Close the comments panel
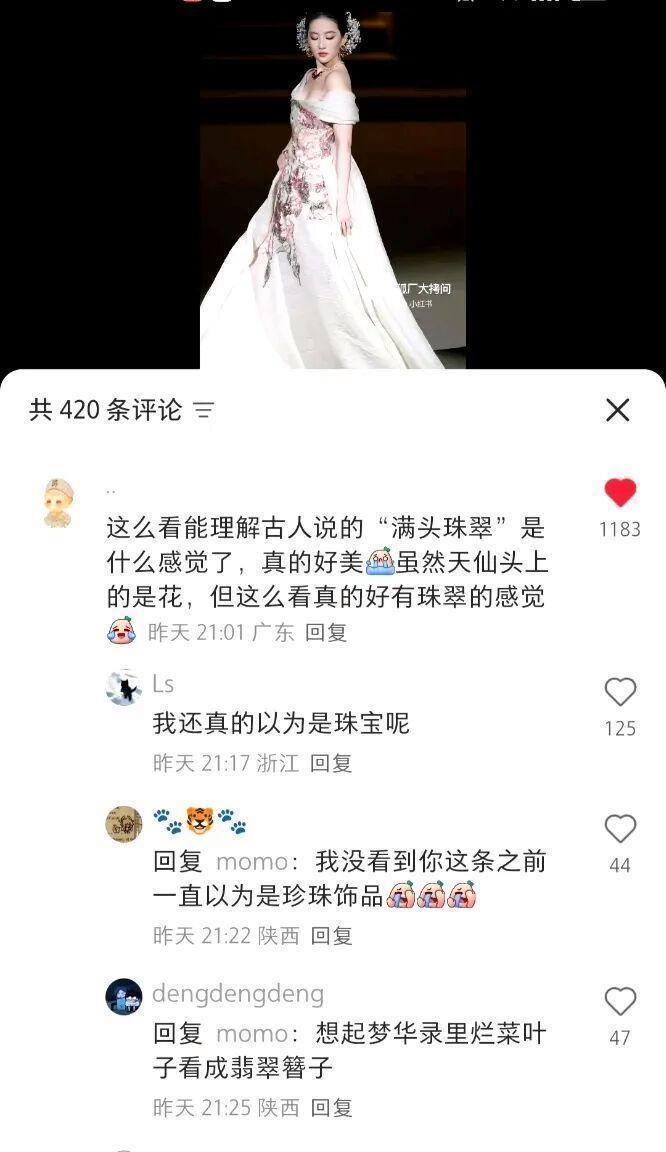Screen dimensions: 666x1152 618,410
